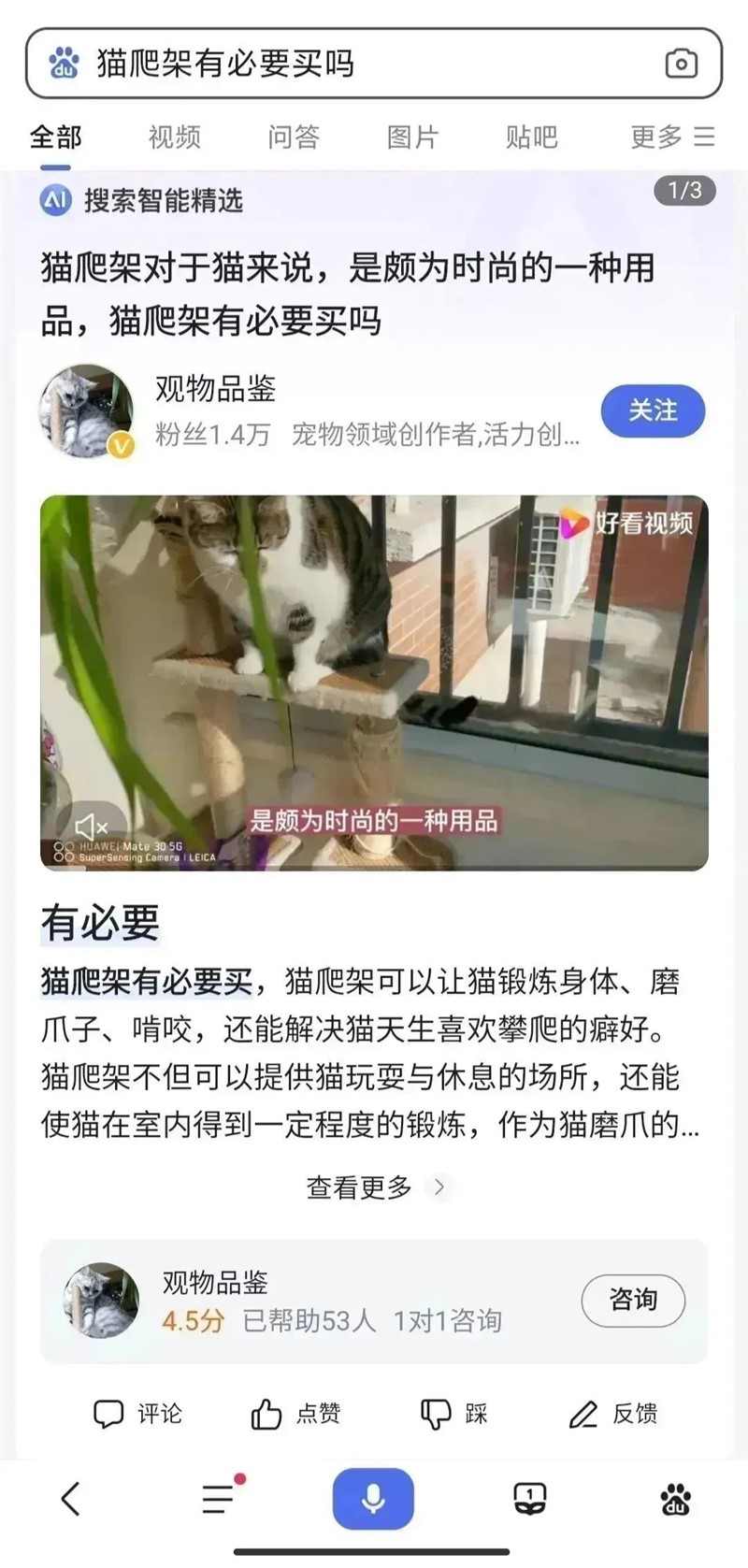Start voice search with microphone button
The image size is (748, 1568).
pyautogui.click(x=373, y=1499)
